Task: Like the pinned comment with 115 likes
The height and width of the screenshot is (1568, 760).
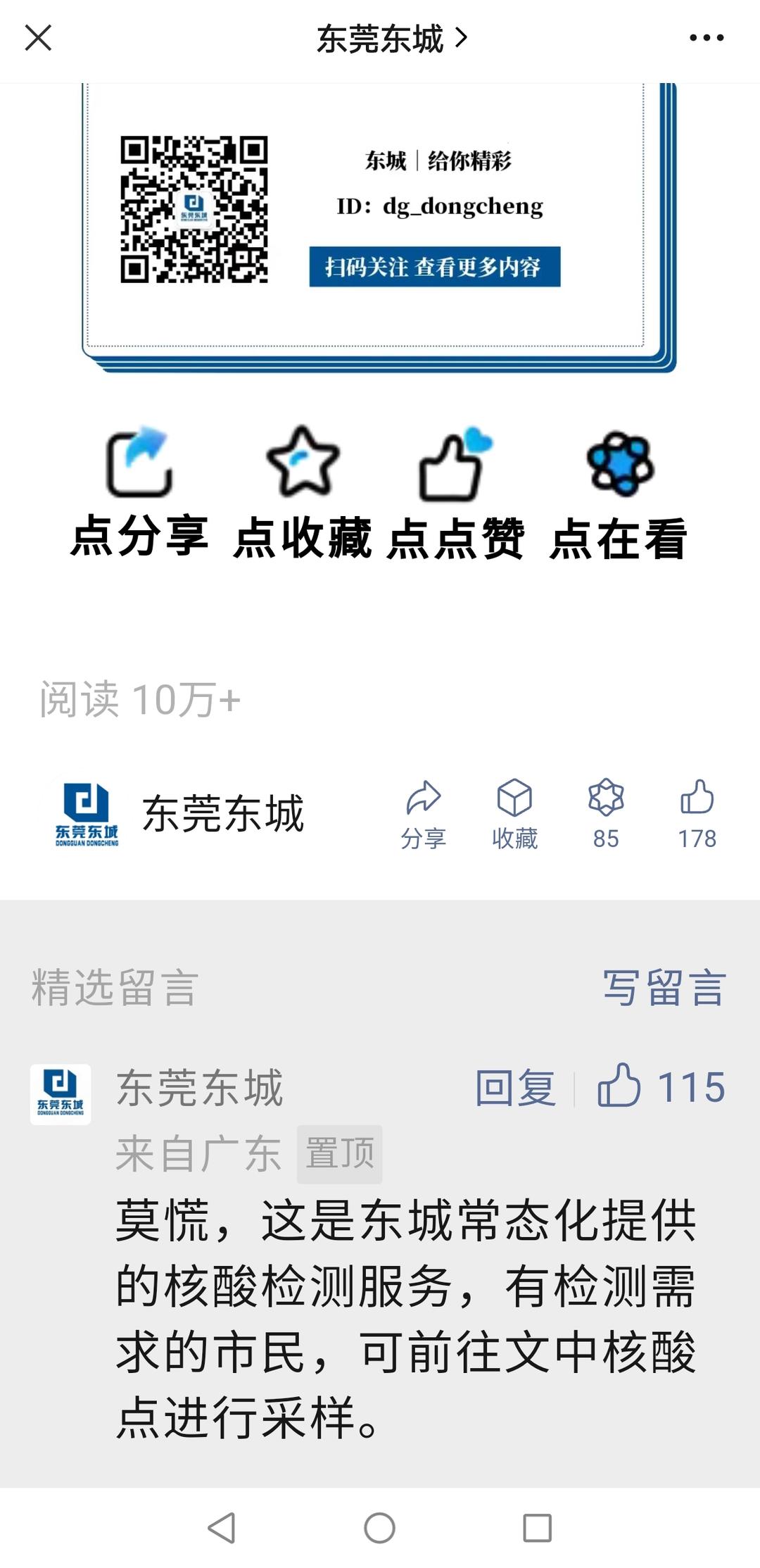Action: [661, 1086]
